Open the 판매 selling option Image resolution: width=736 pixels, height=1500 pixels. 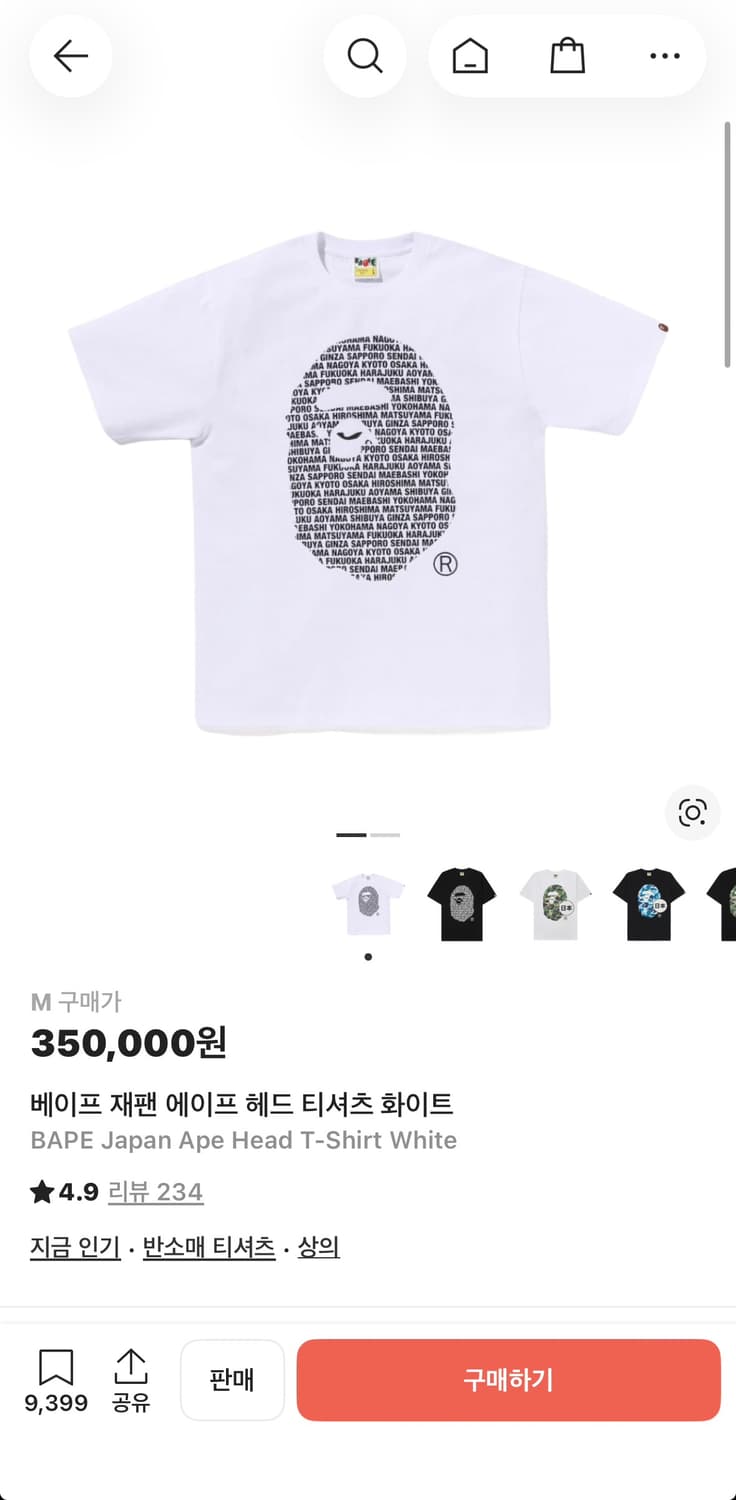232,1380
